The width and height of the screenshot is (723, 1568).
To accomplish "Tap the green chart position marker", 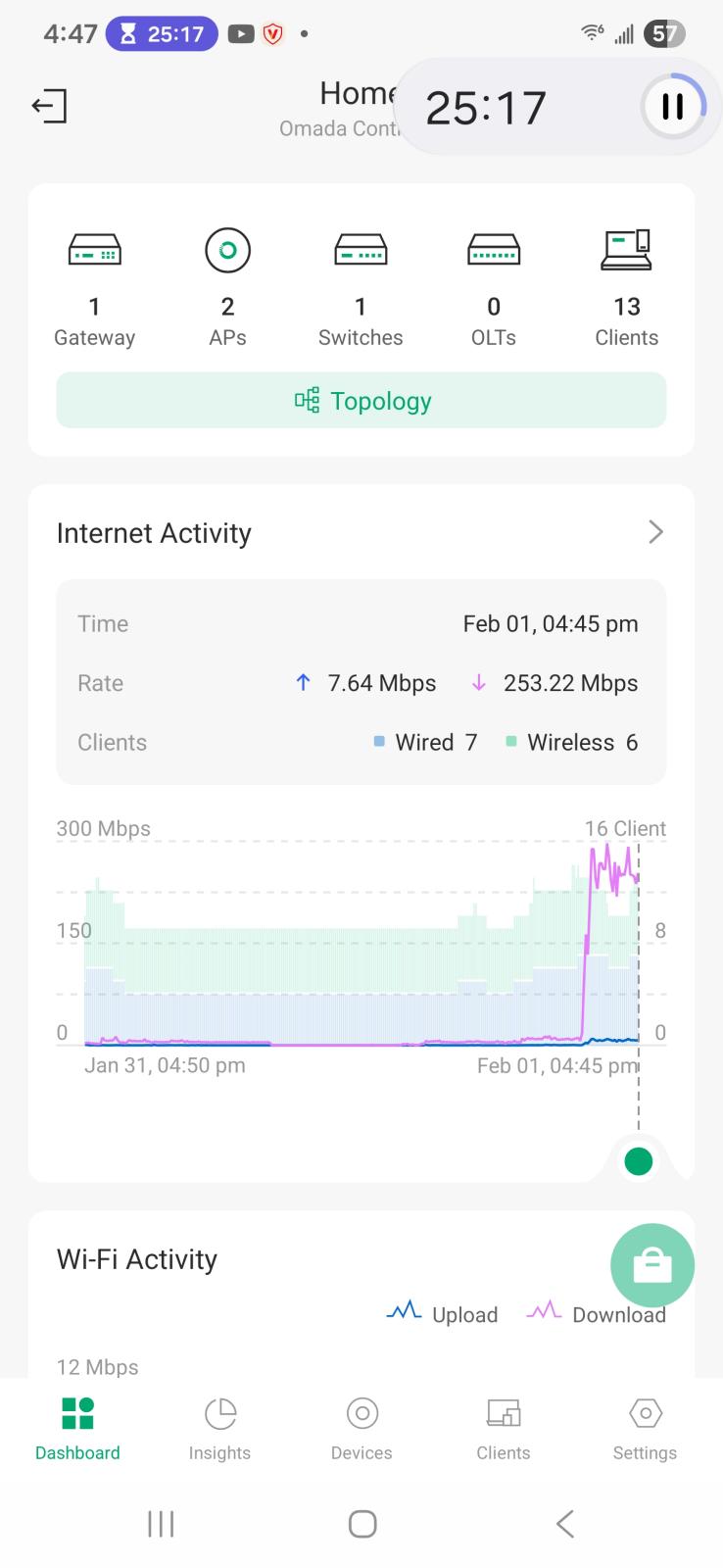I will click(639, 1161).
